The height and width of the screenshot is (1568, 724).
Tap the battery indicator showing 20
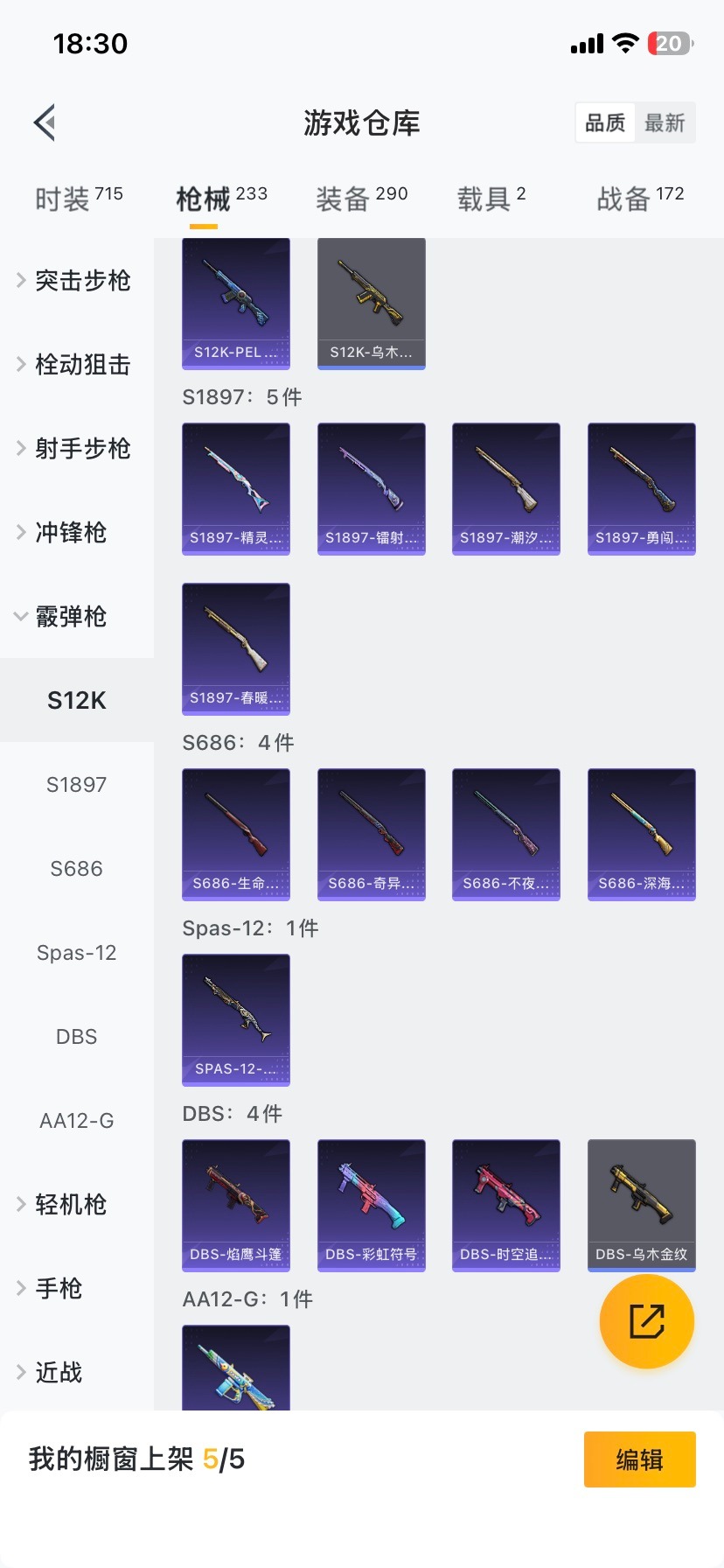pos(667,43)
